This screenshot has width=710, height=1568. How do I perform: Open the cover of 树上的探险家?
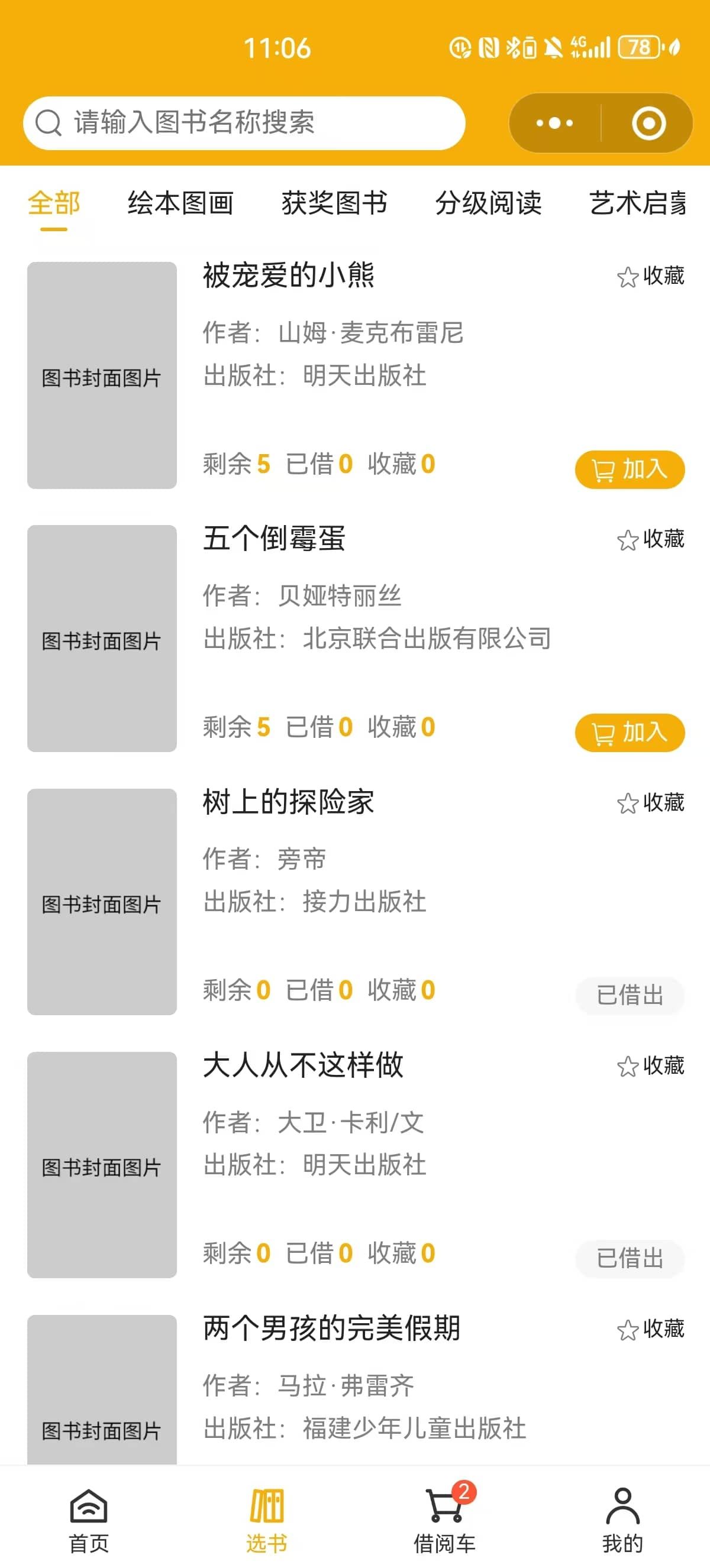tap(102, 902)
